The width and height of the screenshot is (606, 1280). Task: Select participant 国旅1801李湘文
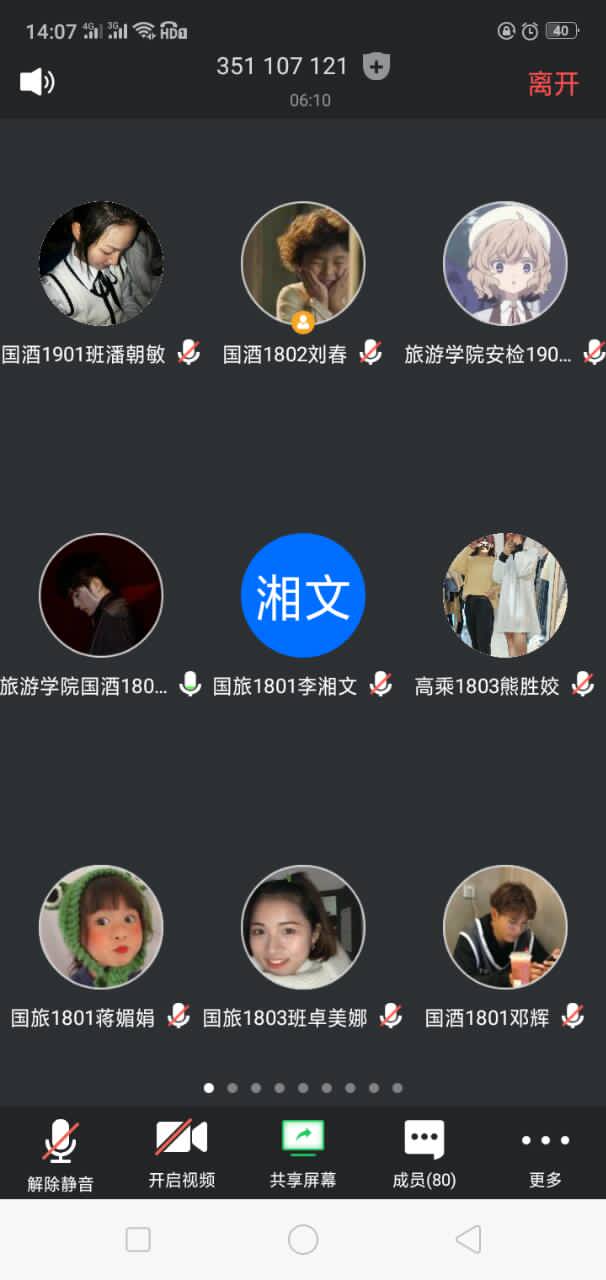pos(303,595)
